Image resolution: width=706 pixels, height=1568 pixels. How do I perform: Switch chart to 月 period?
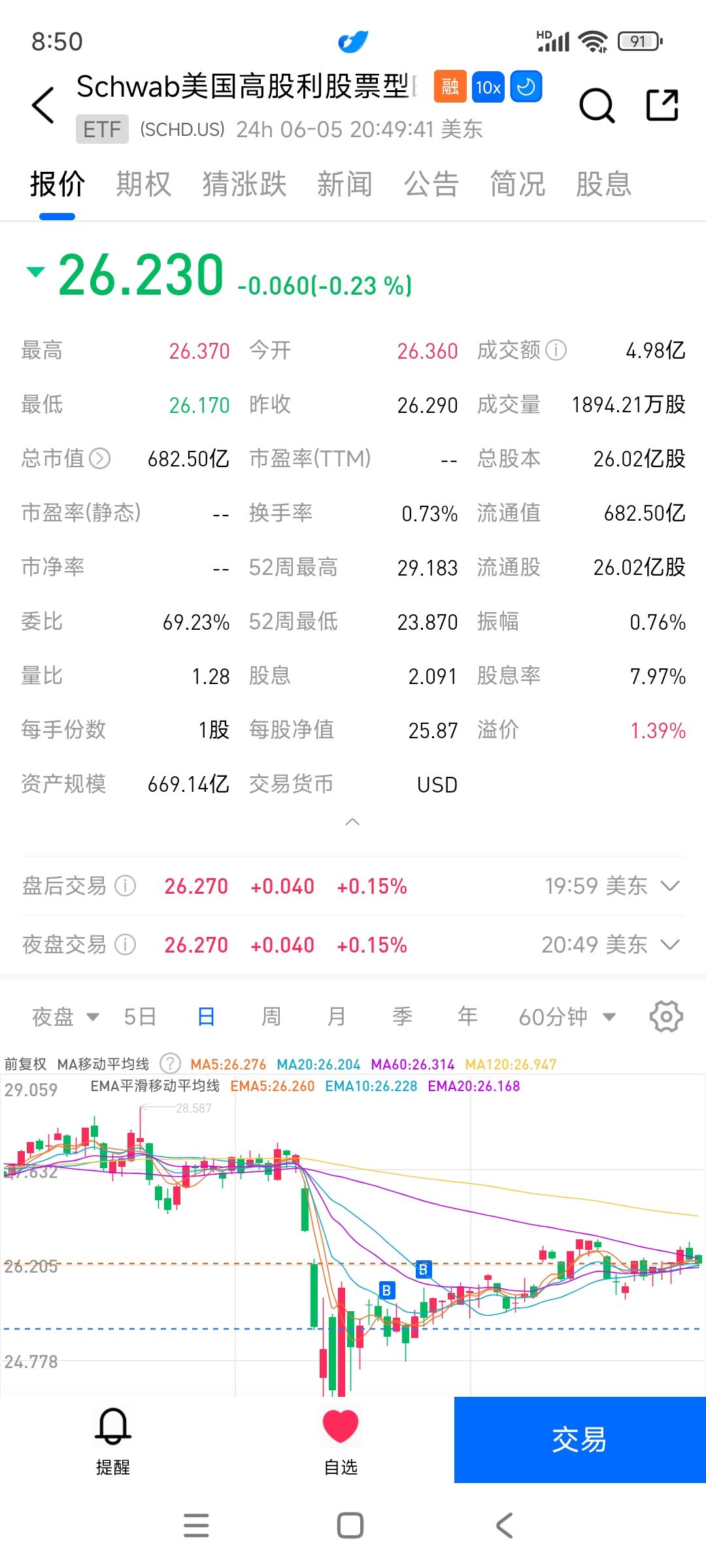click(337, 1017)
